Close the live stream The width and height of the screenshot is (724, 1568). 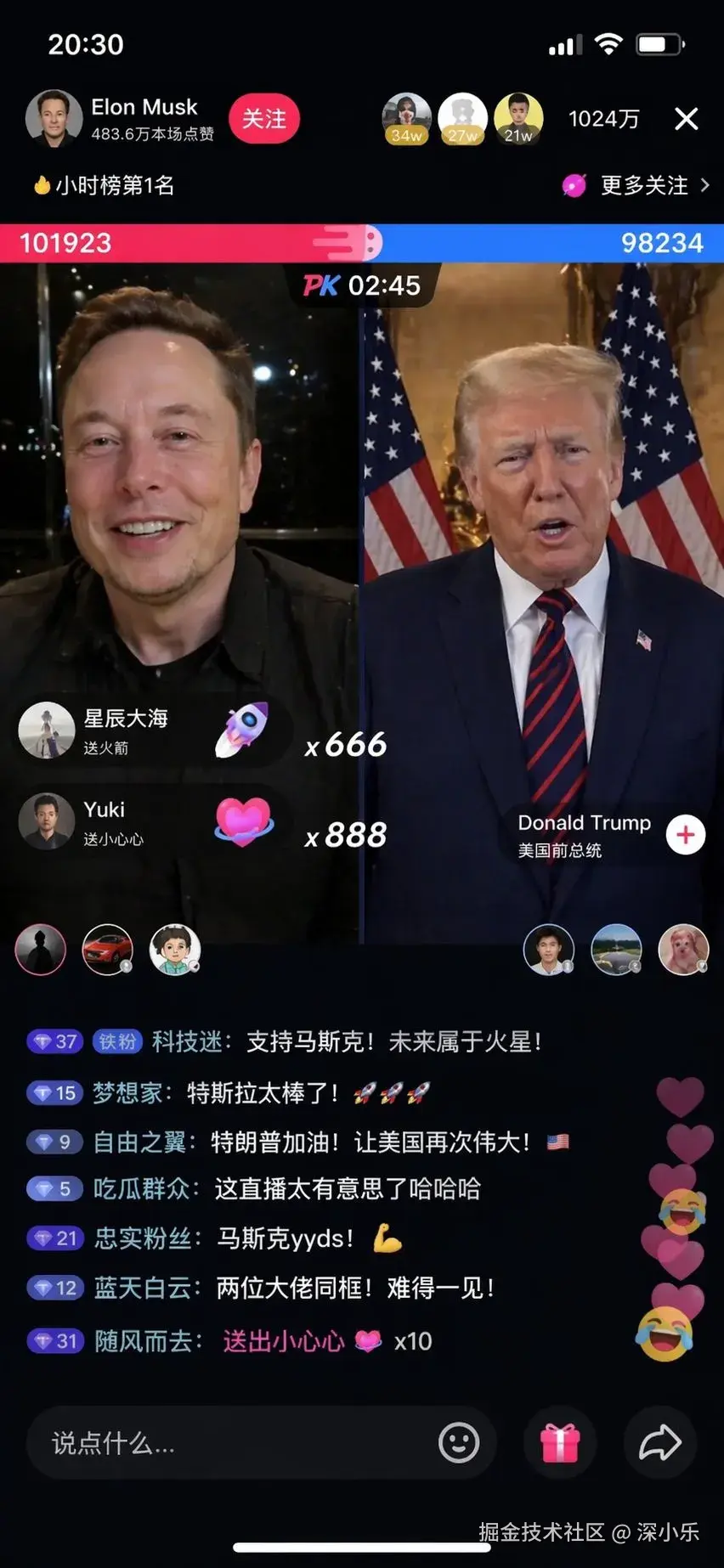pyautogui.click(x=686, y=119)
